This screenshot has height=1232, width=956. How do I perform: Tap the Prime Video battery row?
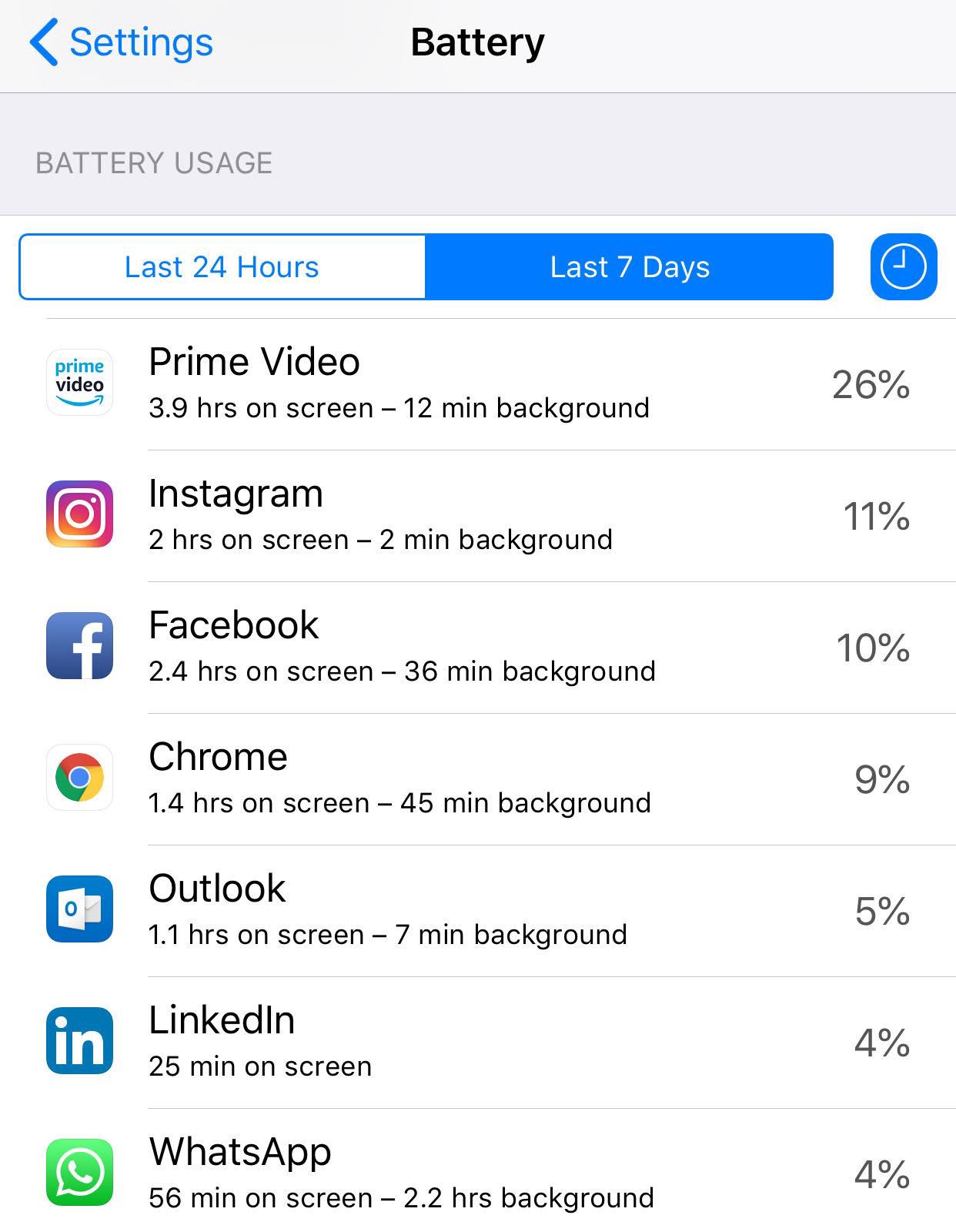click(477, 383)
